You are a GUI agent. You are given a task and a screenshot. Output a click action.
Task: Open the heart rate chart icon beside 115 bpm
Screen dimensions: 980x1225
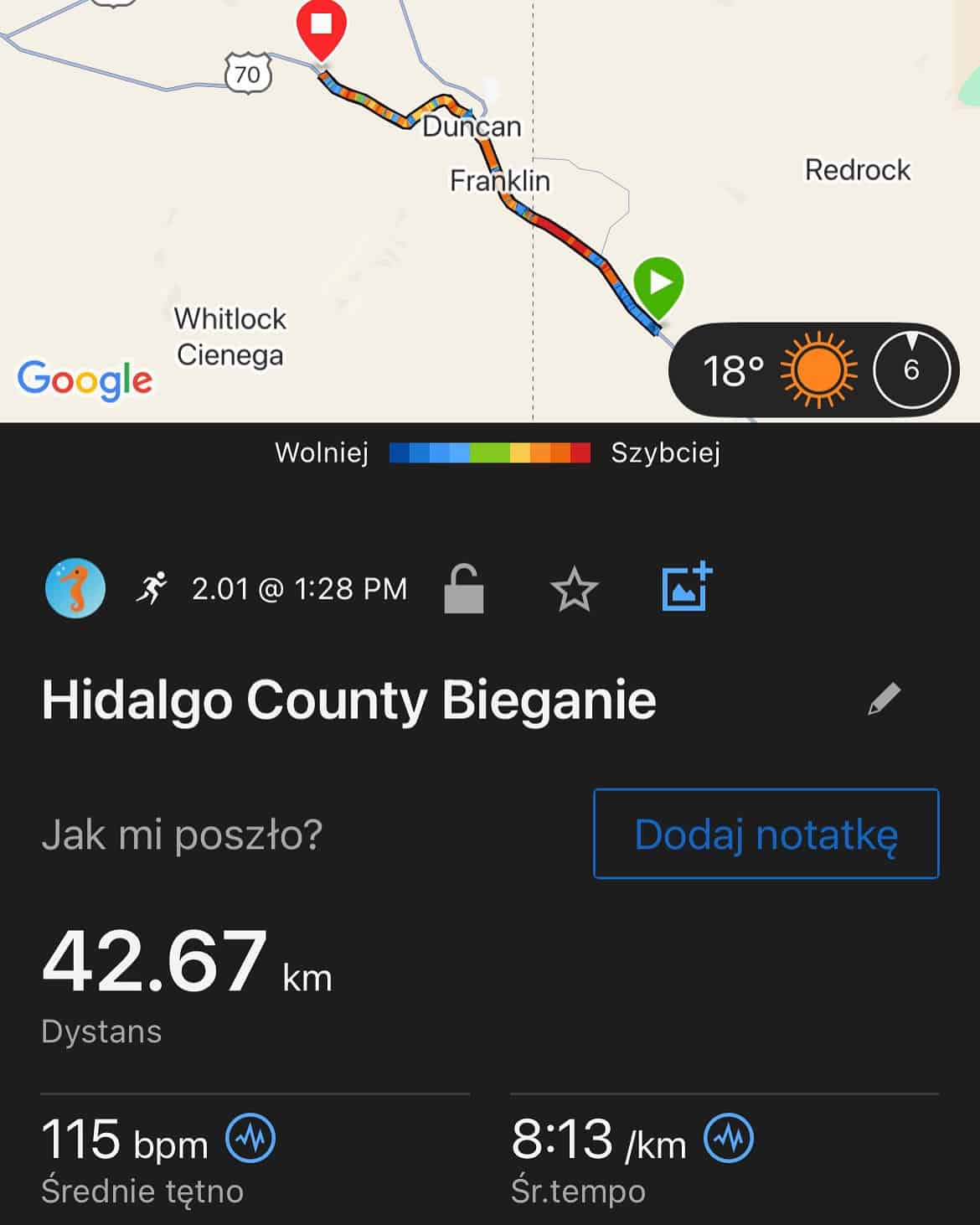pyautogui.click(x=250, y=1139)
